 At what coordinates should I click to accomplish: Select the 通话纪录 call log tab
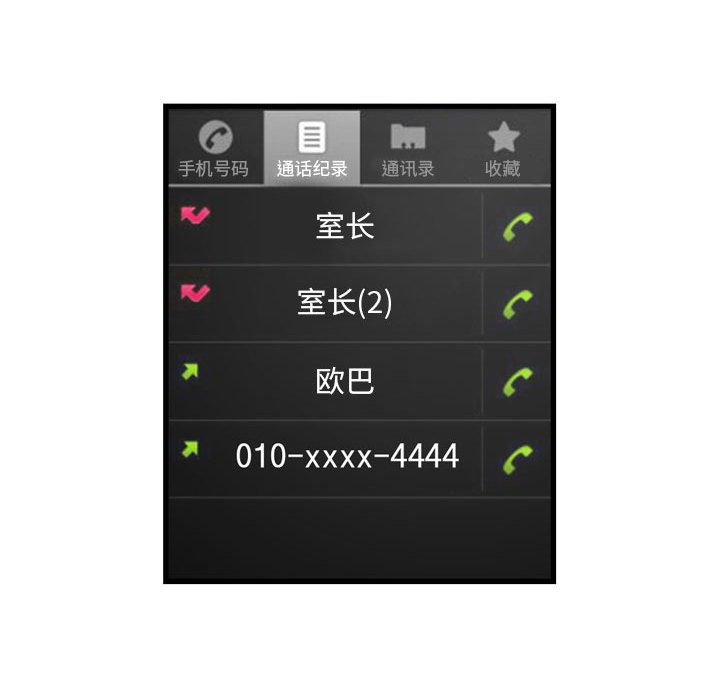pyautogui.click(x=312, y=148)
